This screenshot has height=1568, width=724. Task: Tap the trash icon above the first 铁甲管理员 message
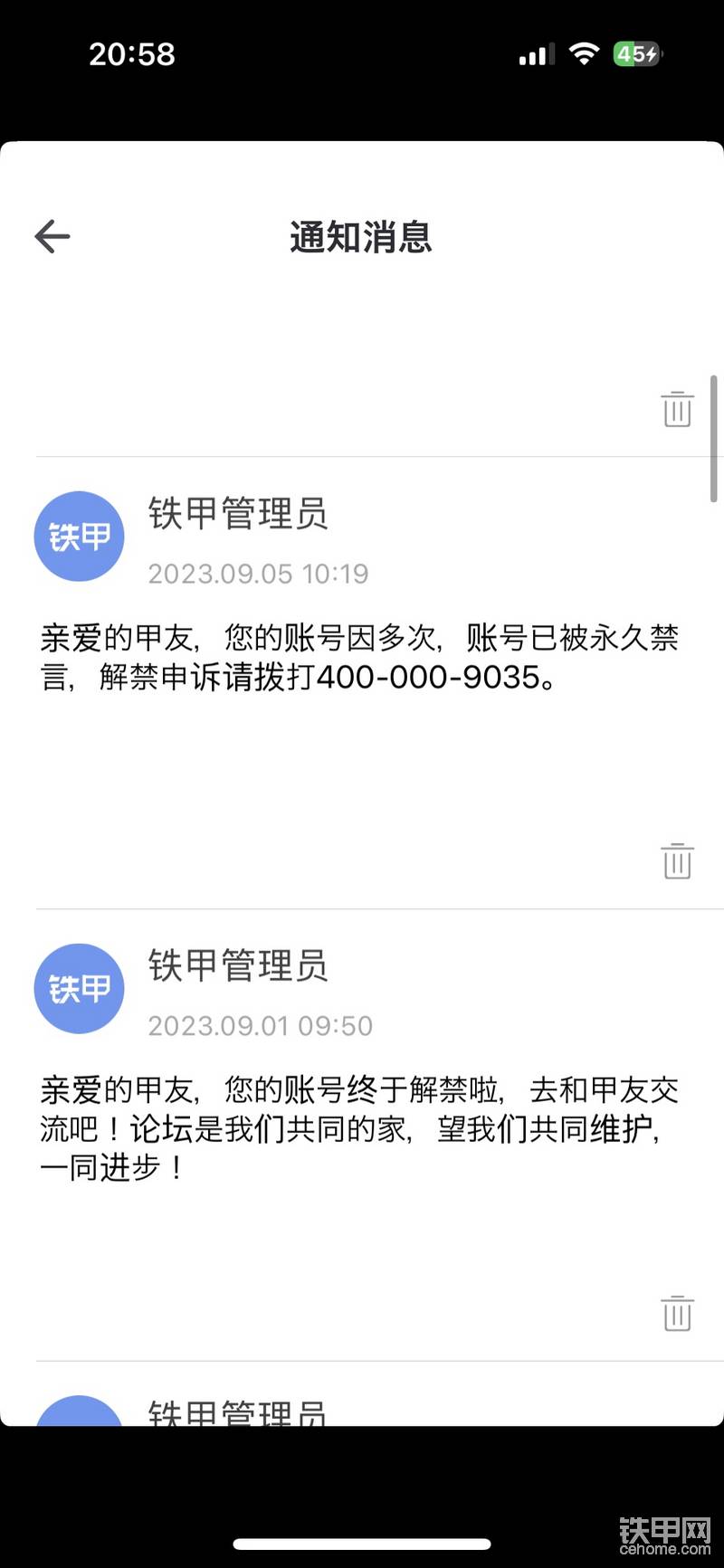click(x=677, y=409)
